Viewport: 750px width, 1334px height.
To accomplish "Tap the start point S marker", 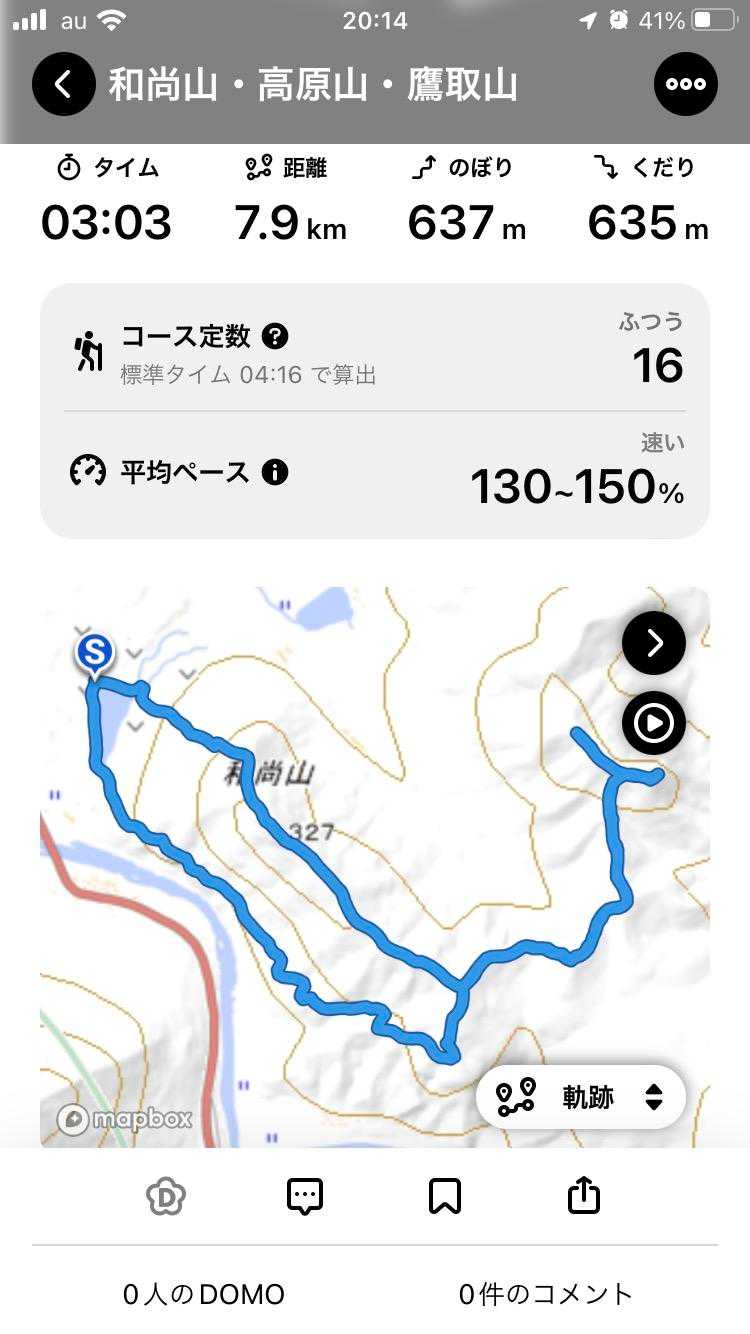I will click(95, 655).
